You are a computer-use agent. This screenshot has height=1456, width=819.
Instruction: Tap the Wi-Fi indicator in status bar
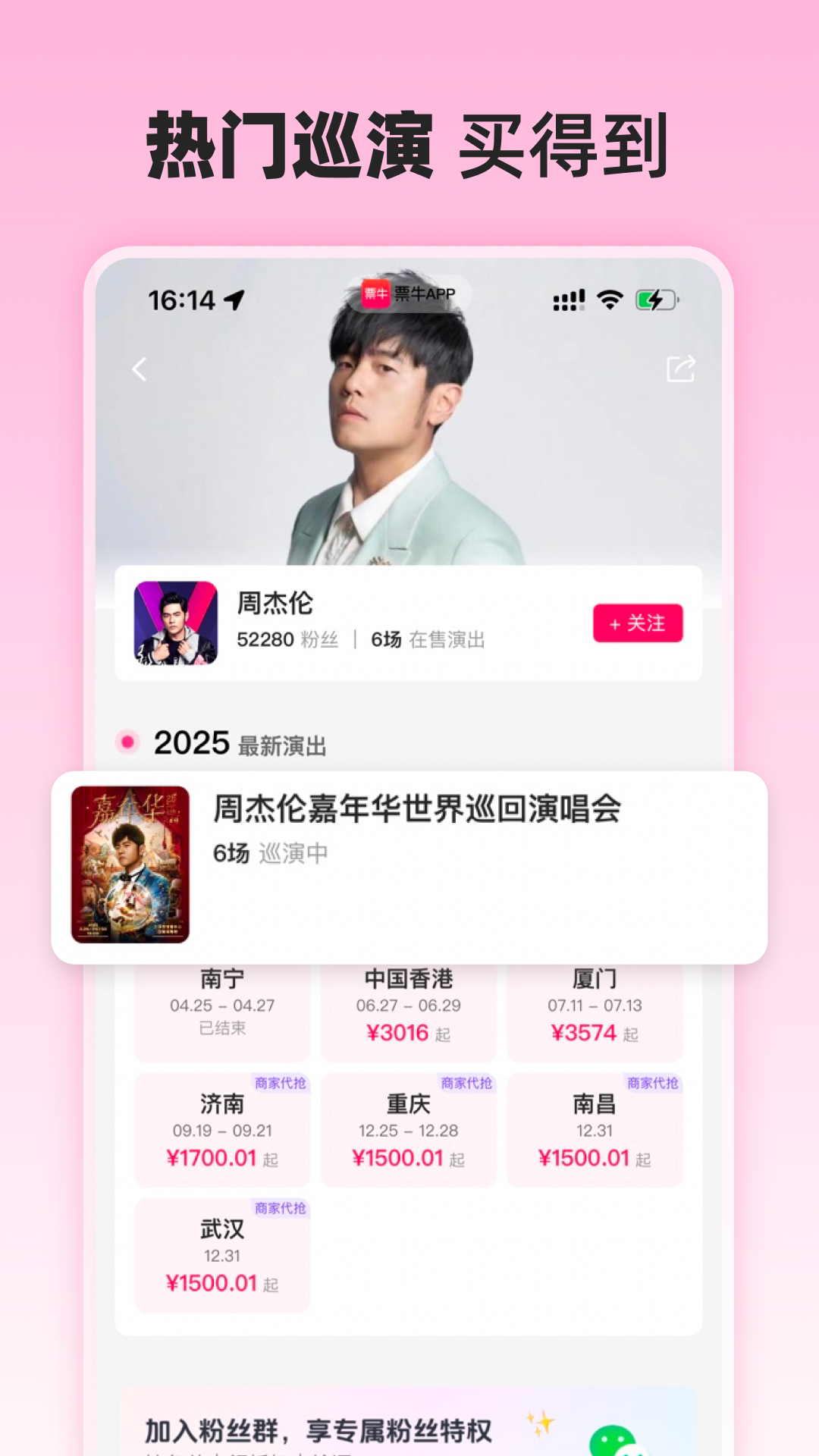[610, 299]
